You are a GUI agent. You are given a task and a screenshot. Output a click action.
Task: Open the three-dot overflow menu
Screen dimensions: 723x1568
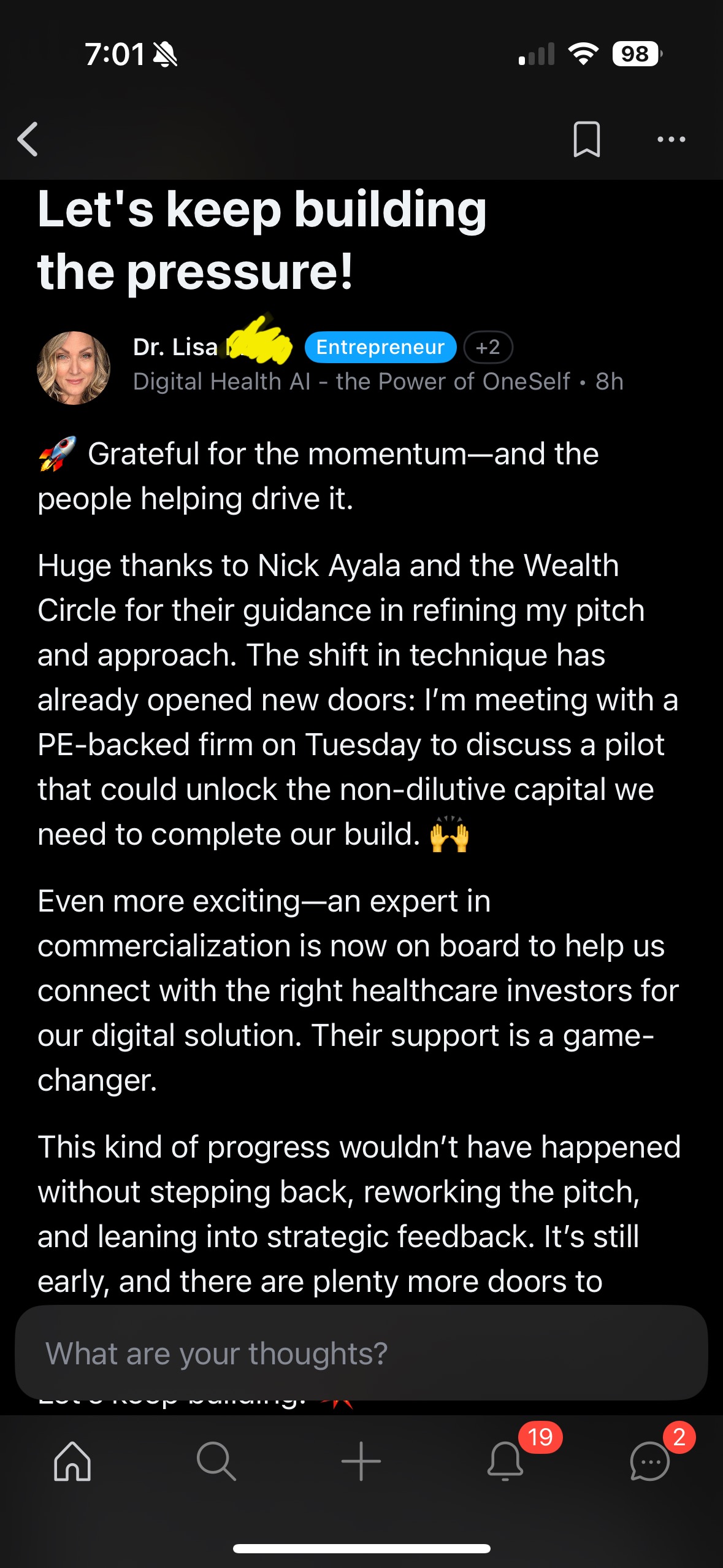671,139
